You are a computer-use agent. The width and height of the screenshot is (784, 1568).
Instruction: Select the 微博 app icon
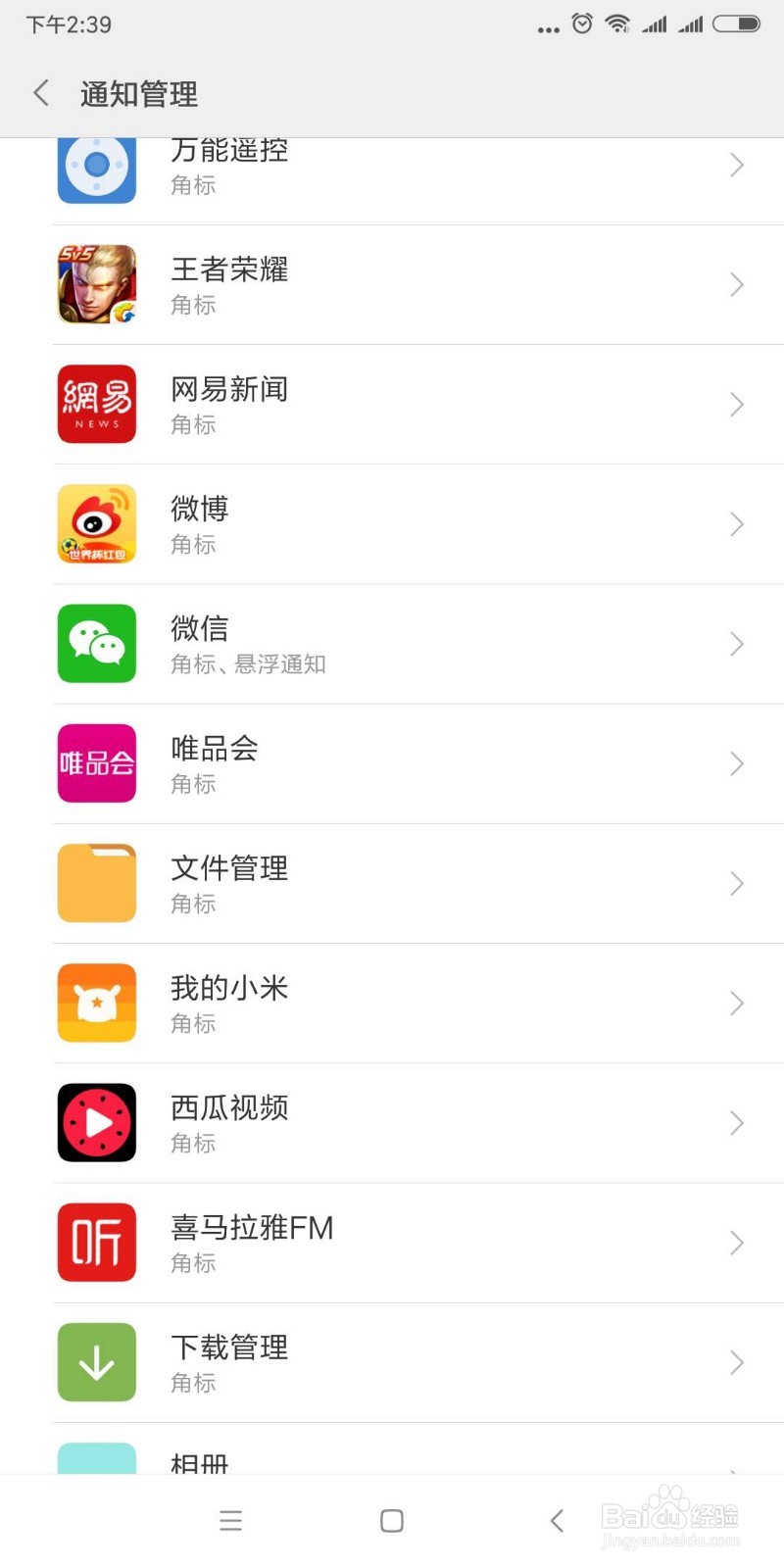(96, 523)
